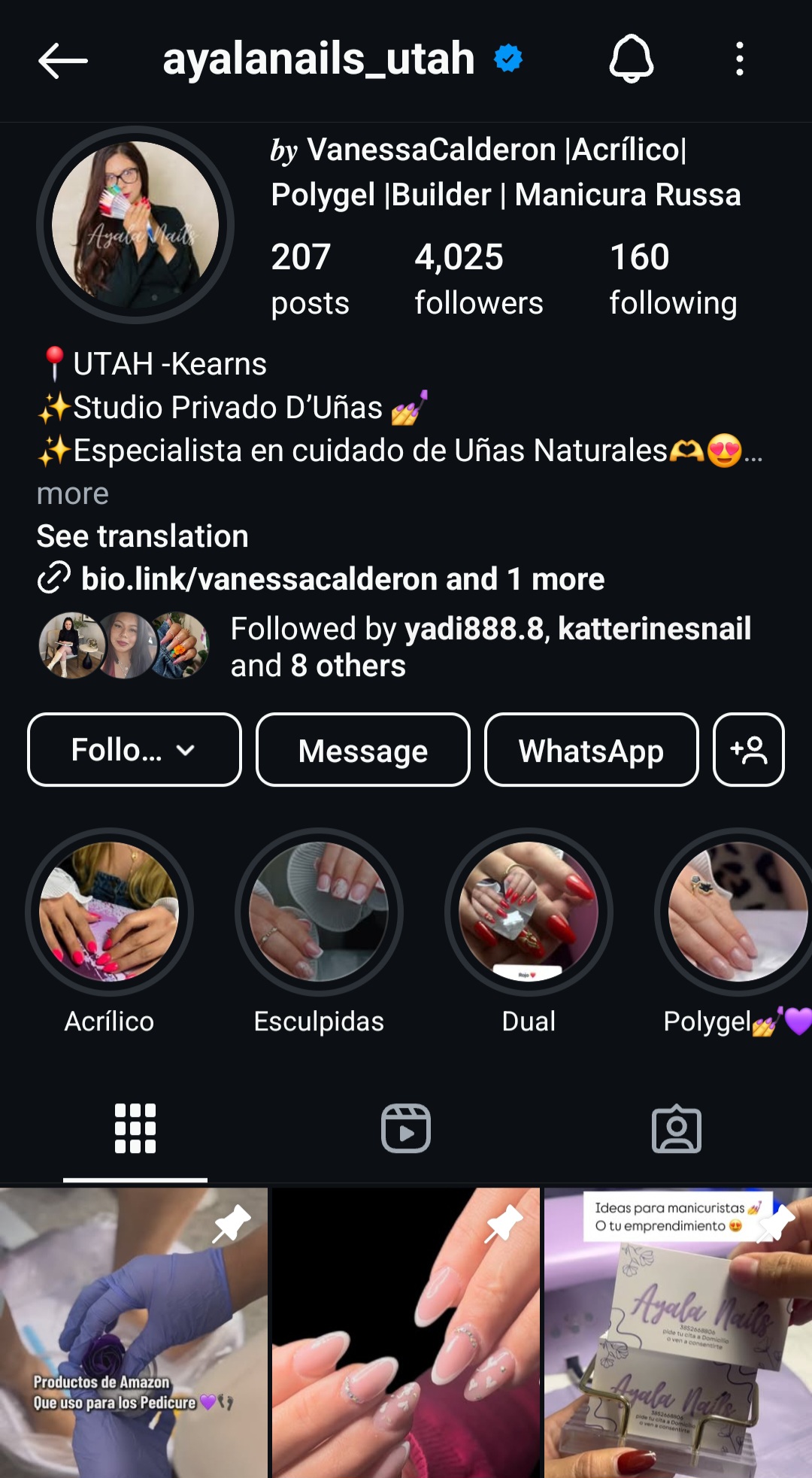Screen dimensions: 812x1478
Task: Open the 4,025 followers list
Action: pyautogui.click(x=478, y=278)
